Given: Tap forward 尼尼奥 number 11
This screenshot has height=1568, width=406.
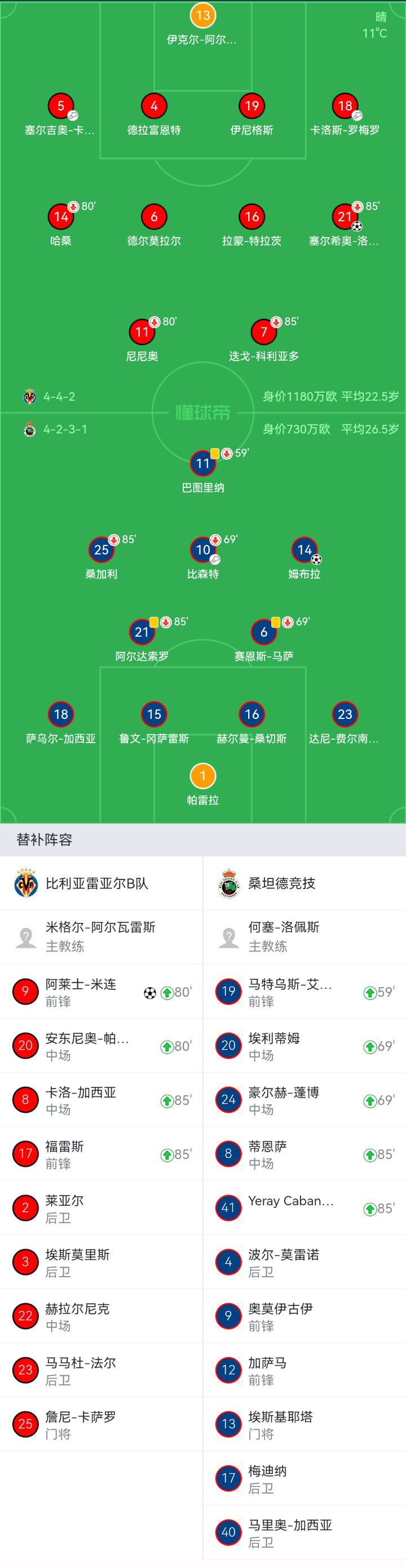Looking at the screenshot, I should [142, 332].
